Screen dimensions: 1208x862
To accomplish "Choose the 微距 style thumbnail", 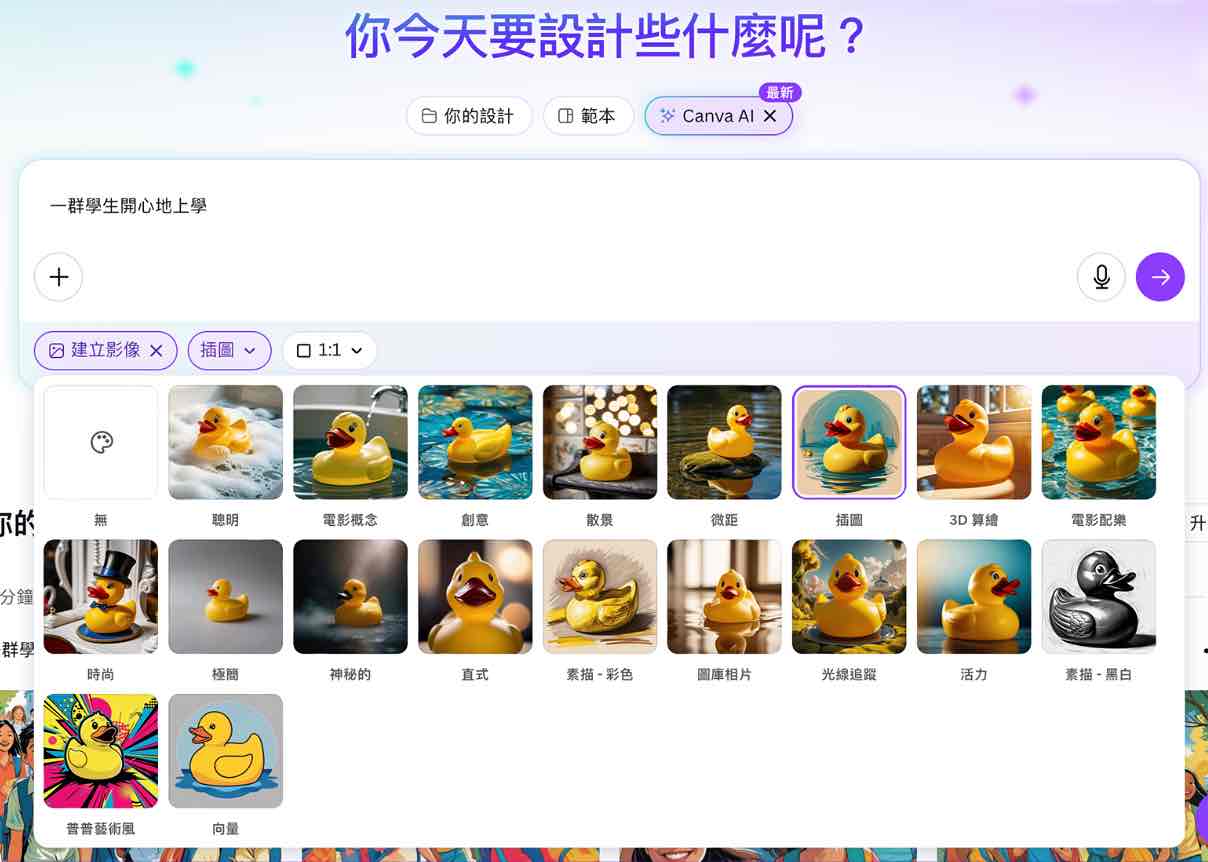I will (x=724, y=443).
